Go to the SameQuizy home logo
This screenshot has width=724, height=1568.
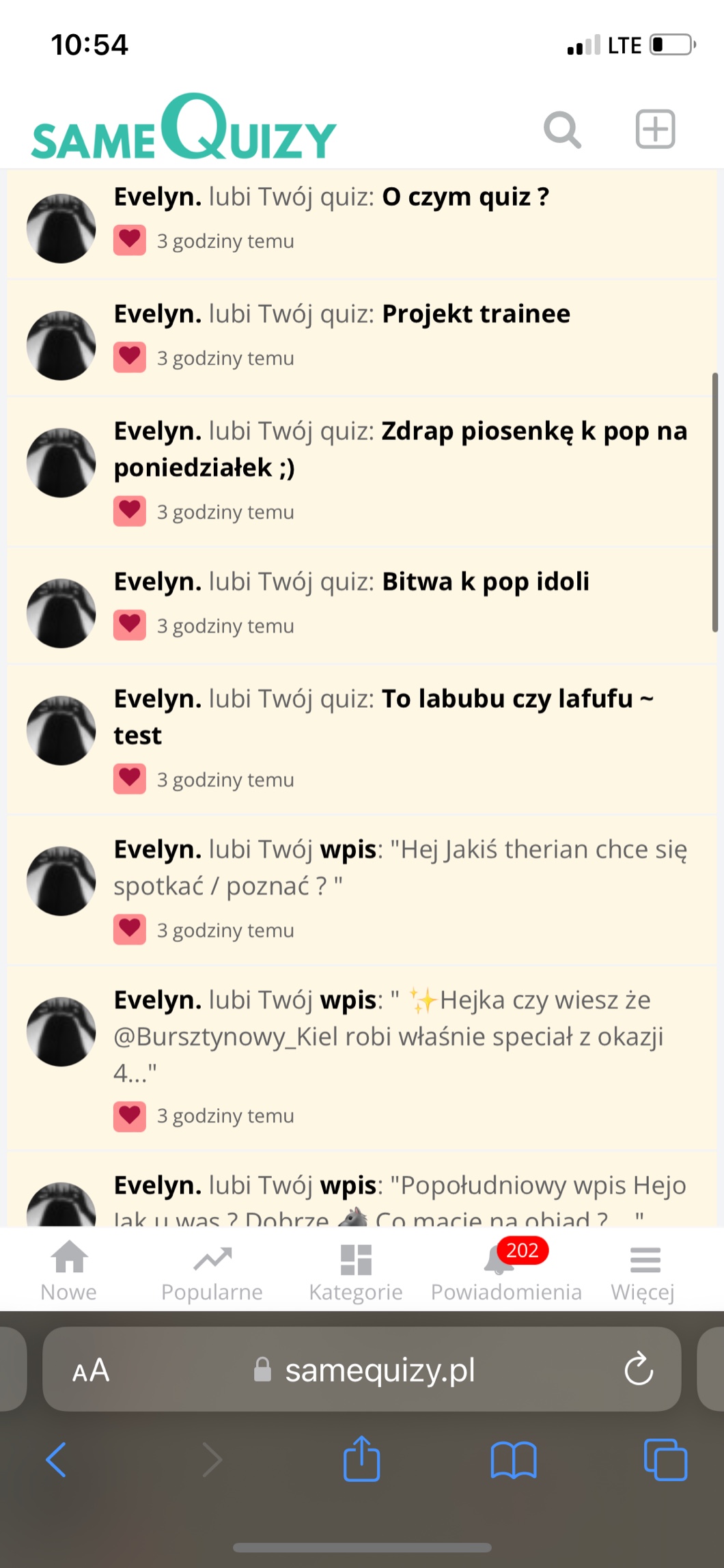point(184,128)
